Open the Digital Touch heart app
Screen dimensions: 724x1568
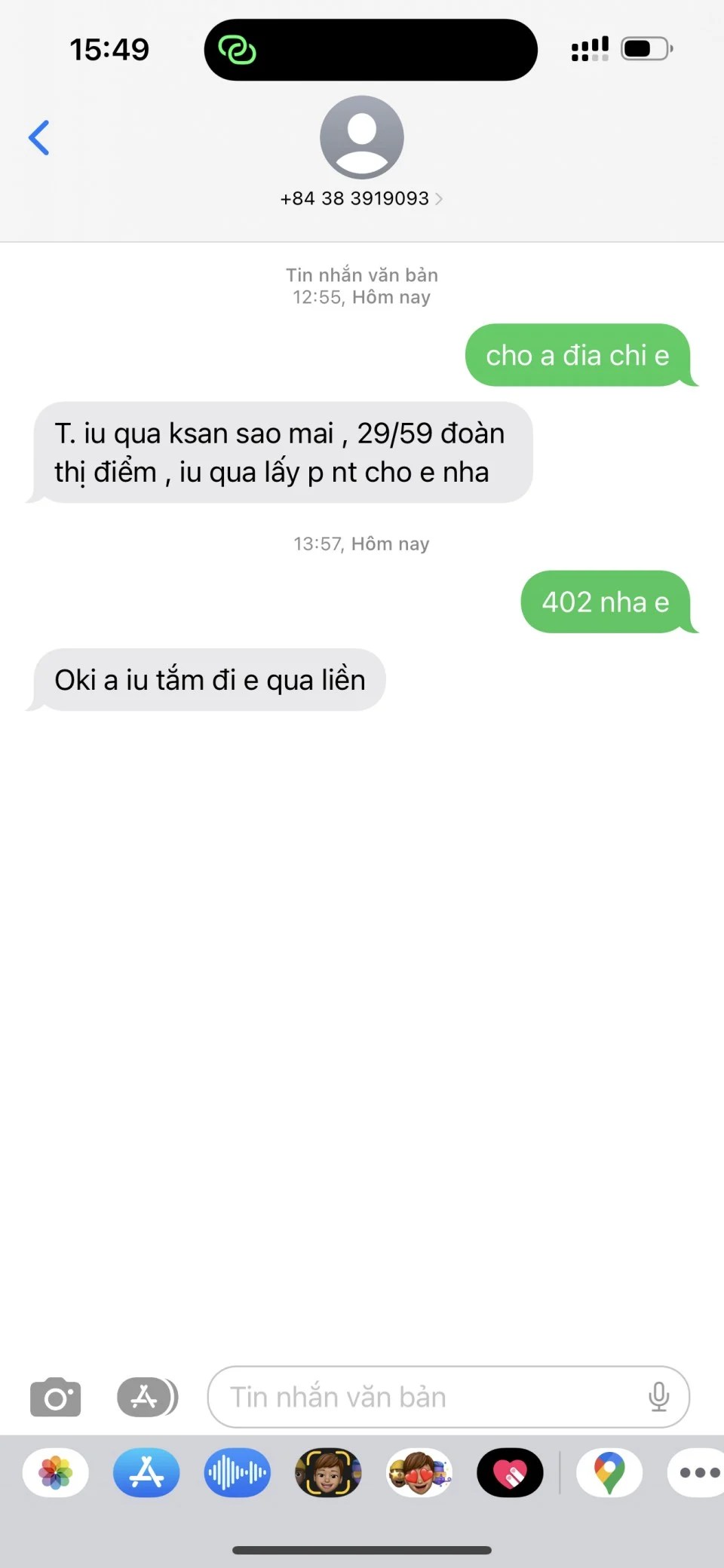click(510, 1472)
